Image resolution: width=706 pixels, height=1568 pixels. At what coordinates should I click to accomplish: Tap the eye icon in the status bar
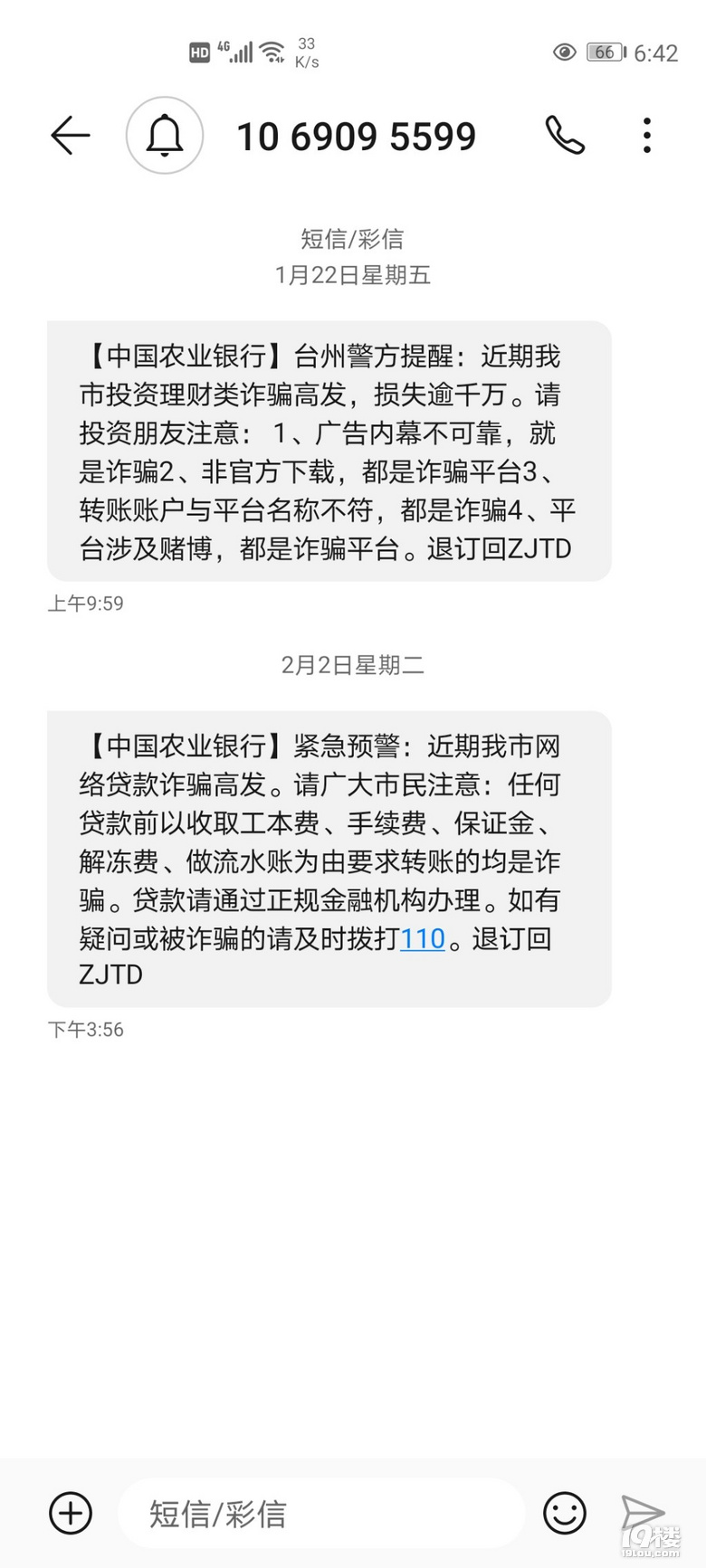[x=563, y=52]
